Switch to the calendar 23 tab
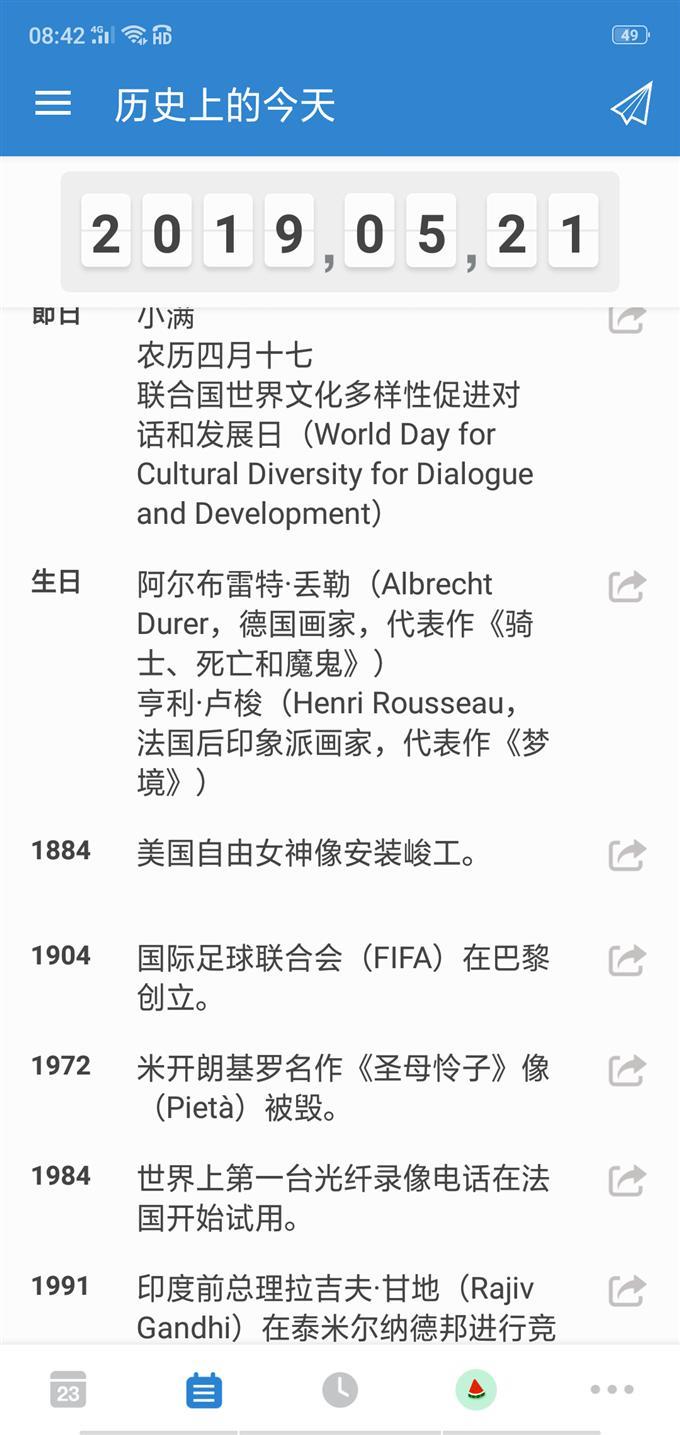 68,1390
